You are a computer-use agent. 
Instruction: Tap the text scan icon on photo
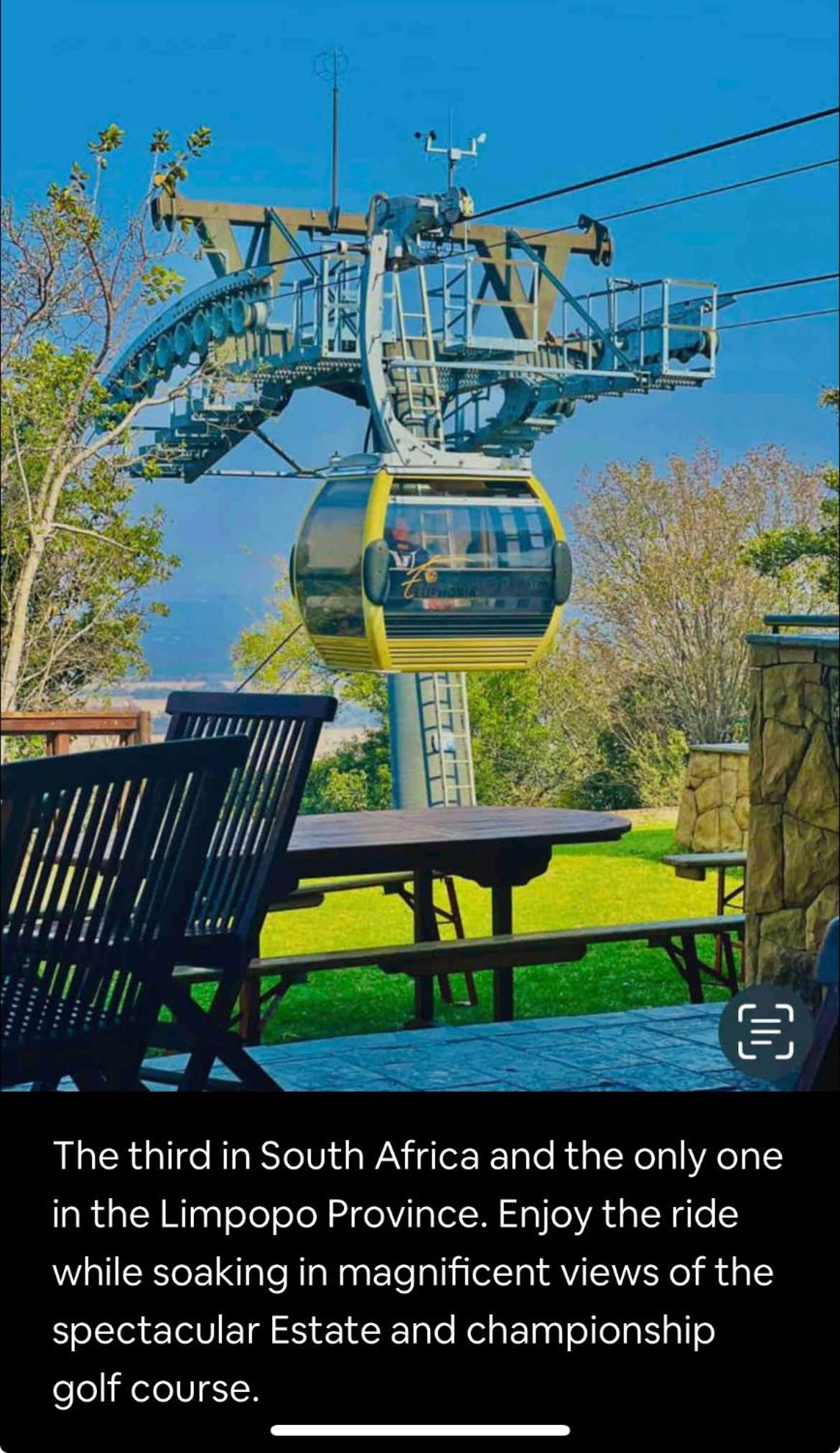[x=766, y=1032]
